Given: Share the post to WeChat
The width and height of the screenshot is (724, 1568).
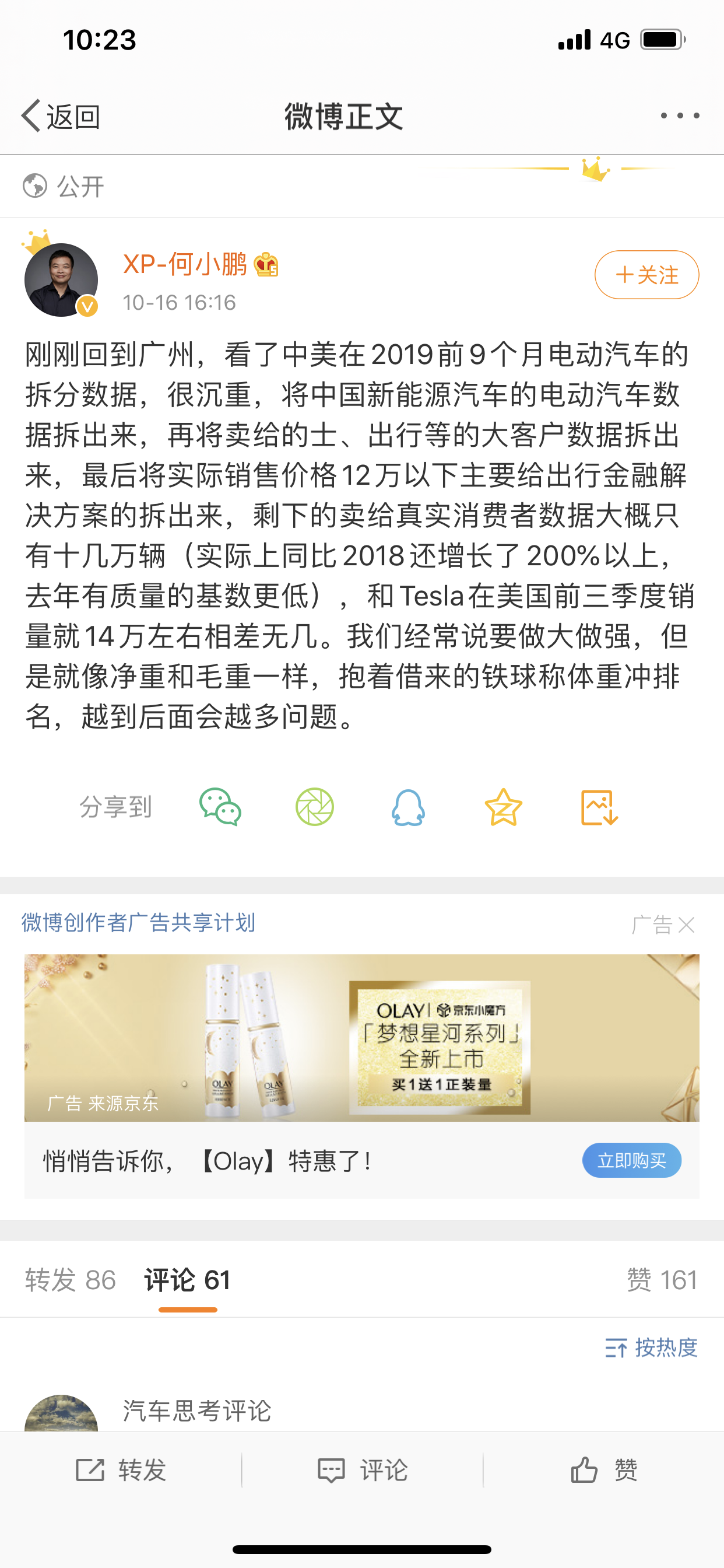Looking at the screenshot, I should point(220,807).
